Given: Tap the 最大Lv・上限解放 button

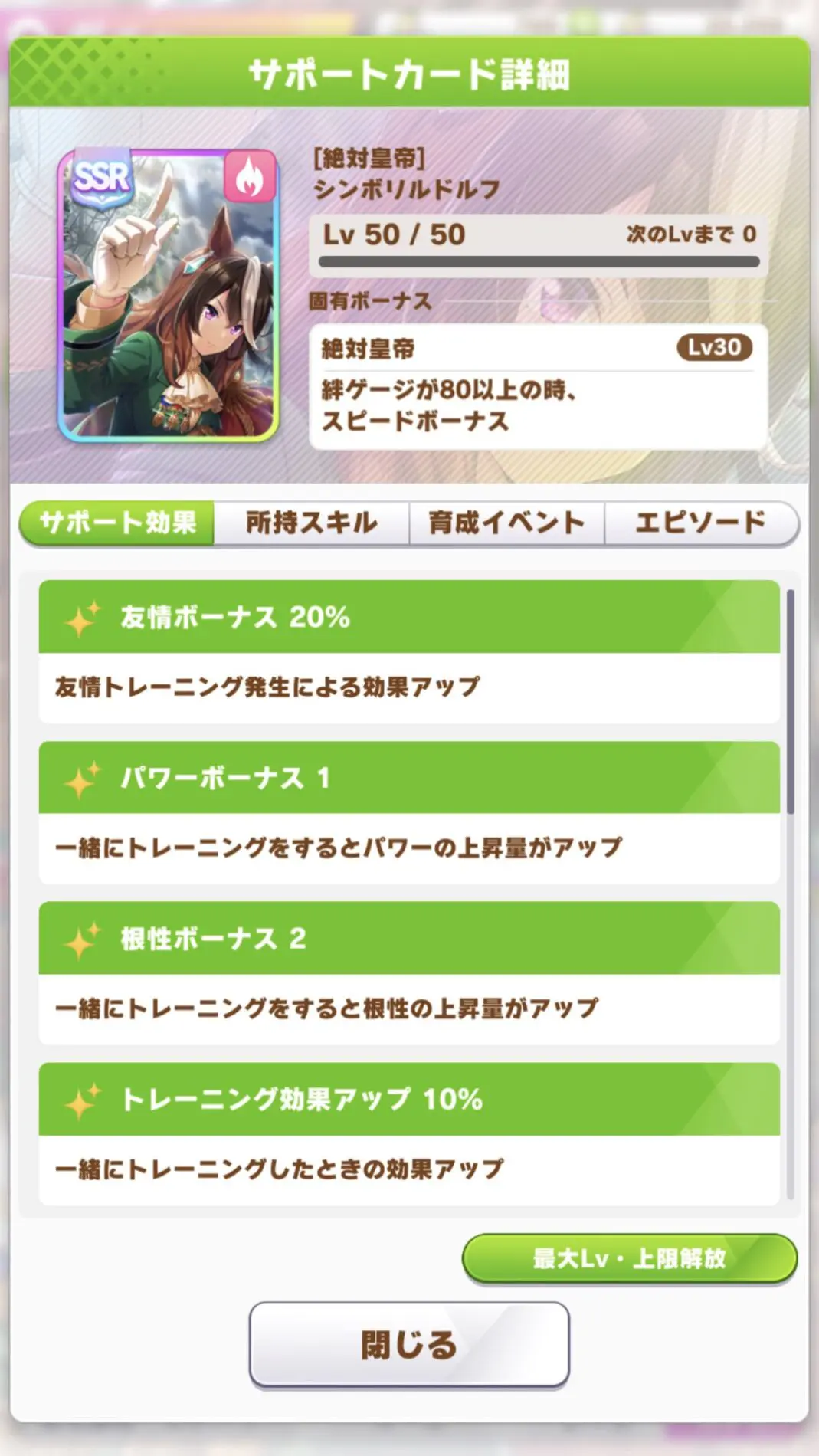Looking at the screenshot, I should pyautogui.click(x=629, y=1258).
